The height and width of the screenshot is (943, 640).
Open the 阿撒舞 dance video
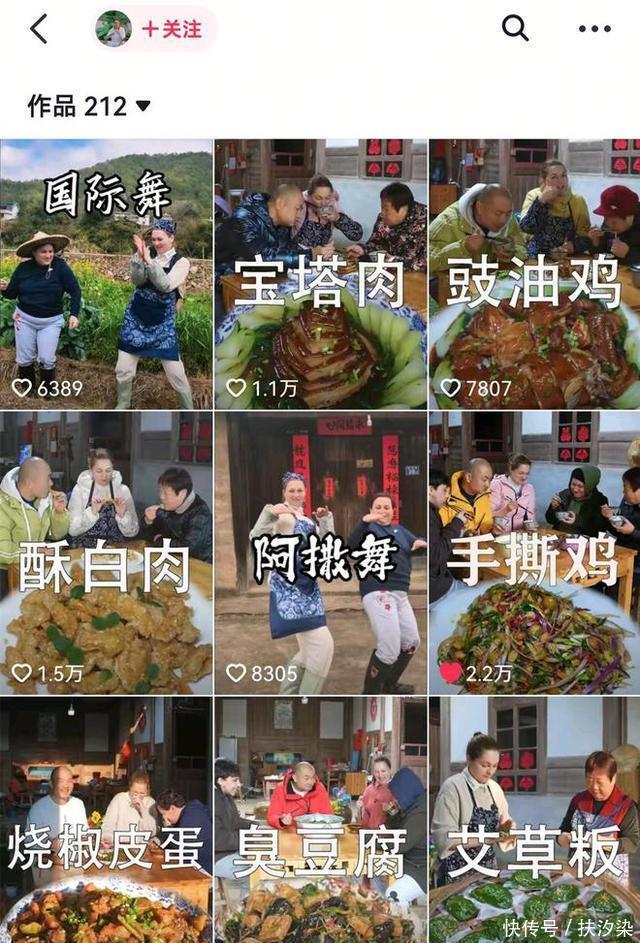click(321, 553)
